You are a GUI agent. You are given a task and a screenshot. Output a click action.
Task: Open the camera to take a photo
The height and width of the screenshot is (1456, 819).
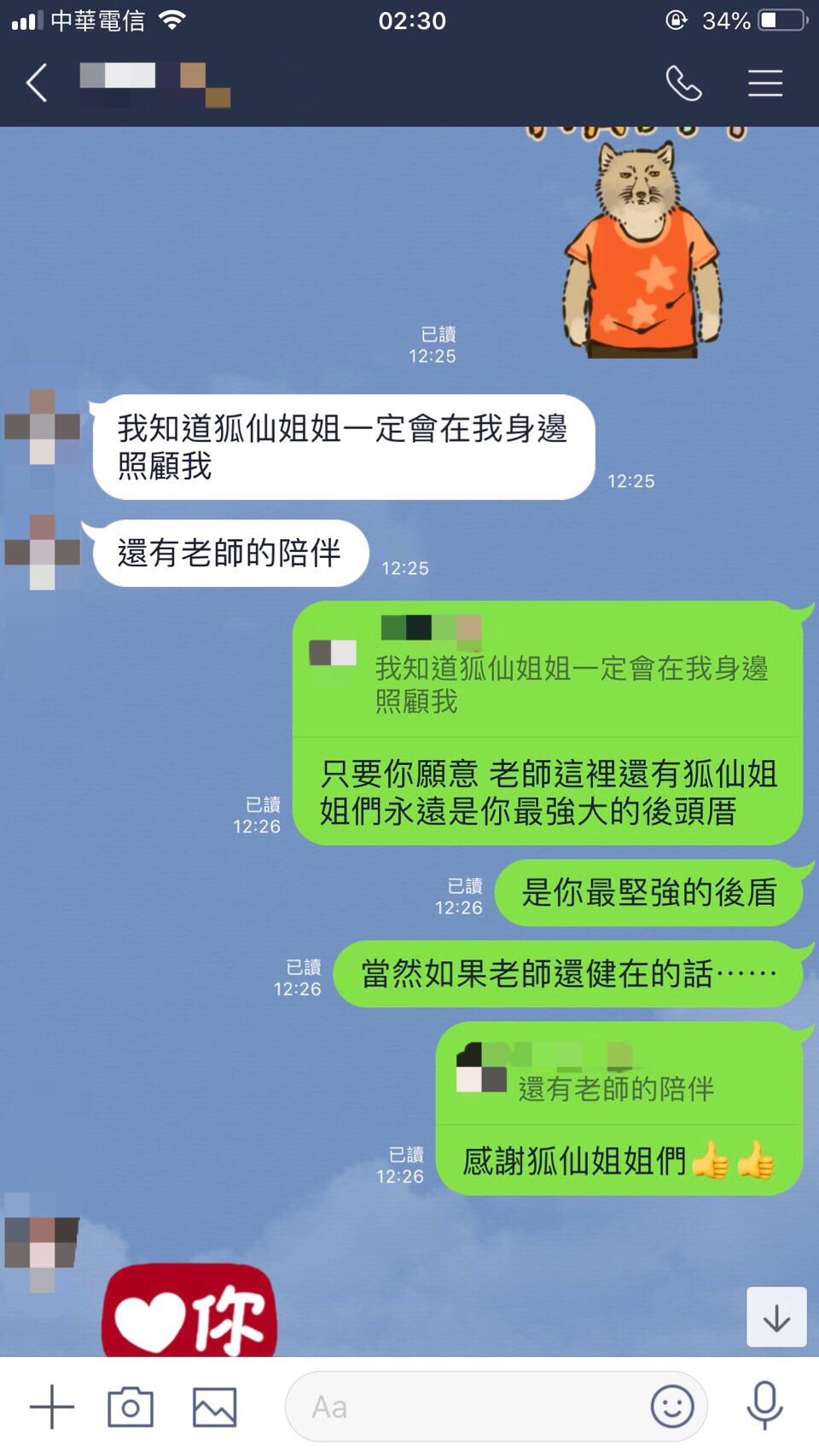pos(131,1407)
